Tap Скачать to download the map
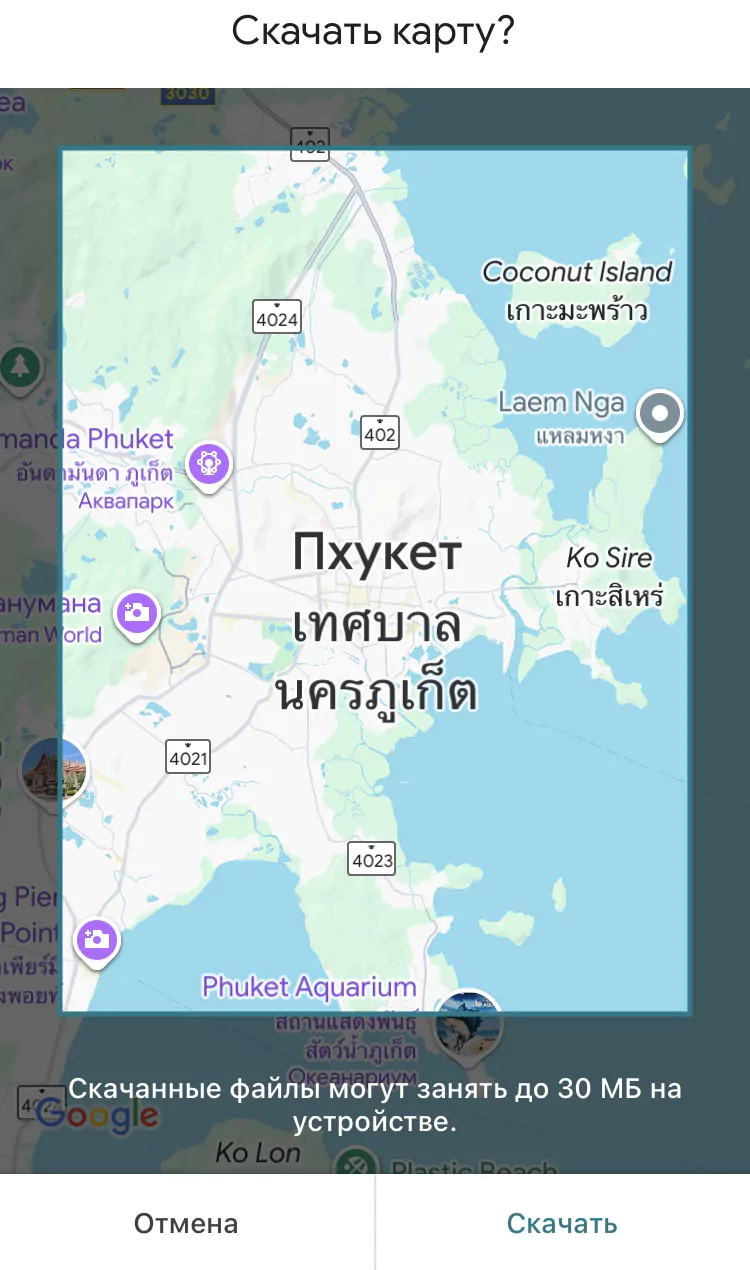Screen dimensions: 750x1270 click(x=562, y=1223)
